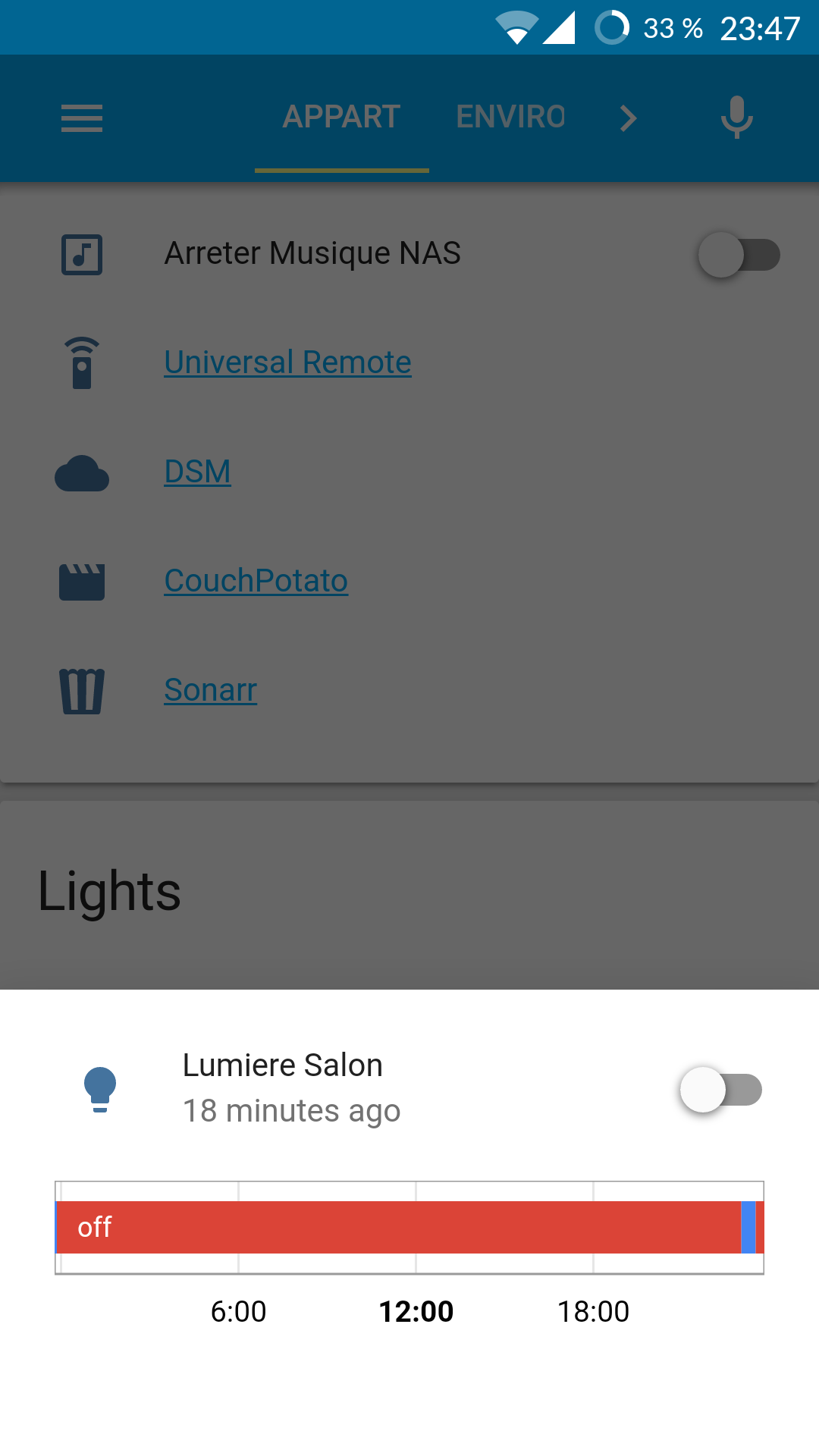Screen dimensions: 819x1456
Task: Activate the microphone voice input
Action: [736, 118]
